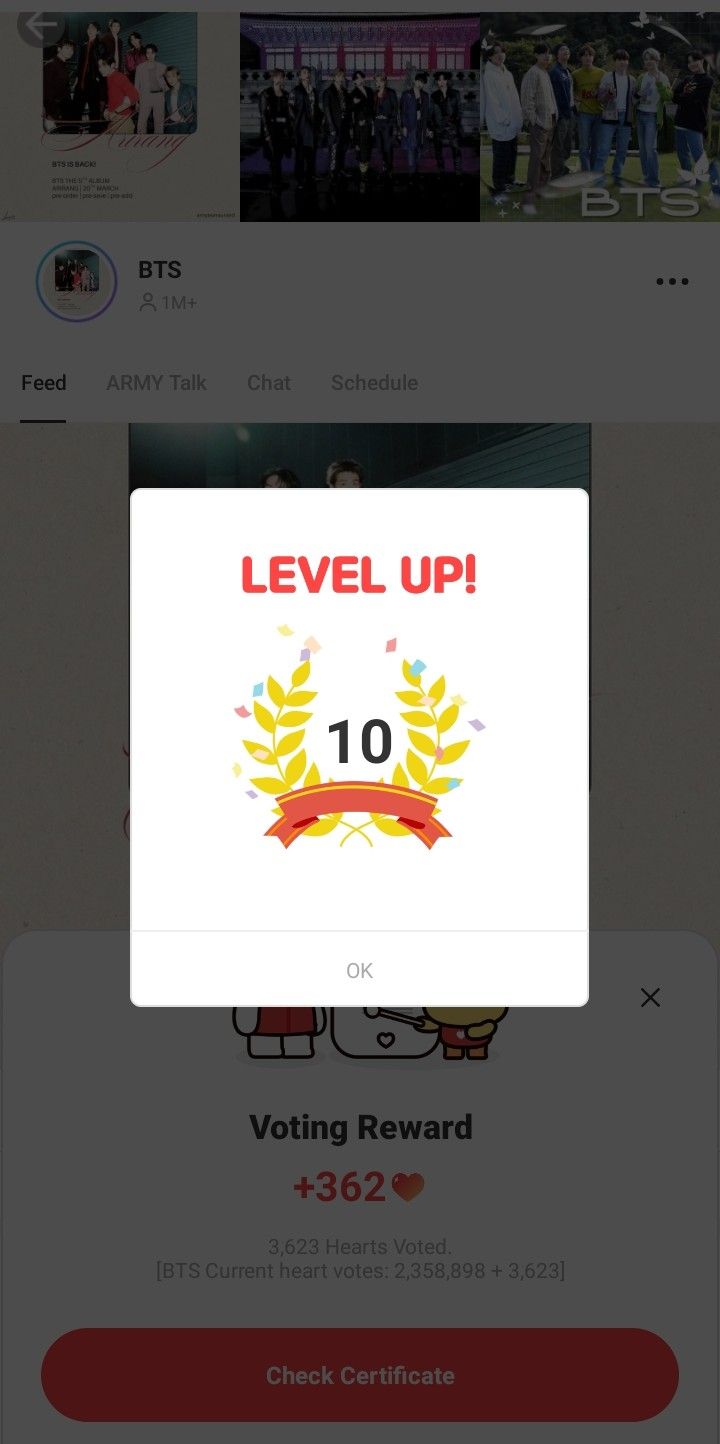The width and height of the screenshot is (720, 1444).
Task: Select the Feed tab
Action: tap(44, 383)
